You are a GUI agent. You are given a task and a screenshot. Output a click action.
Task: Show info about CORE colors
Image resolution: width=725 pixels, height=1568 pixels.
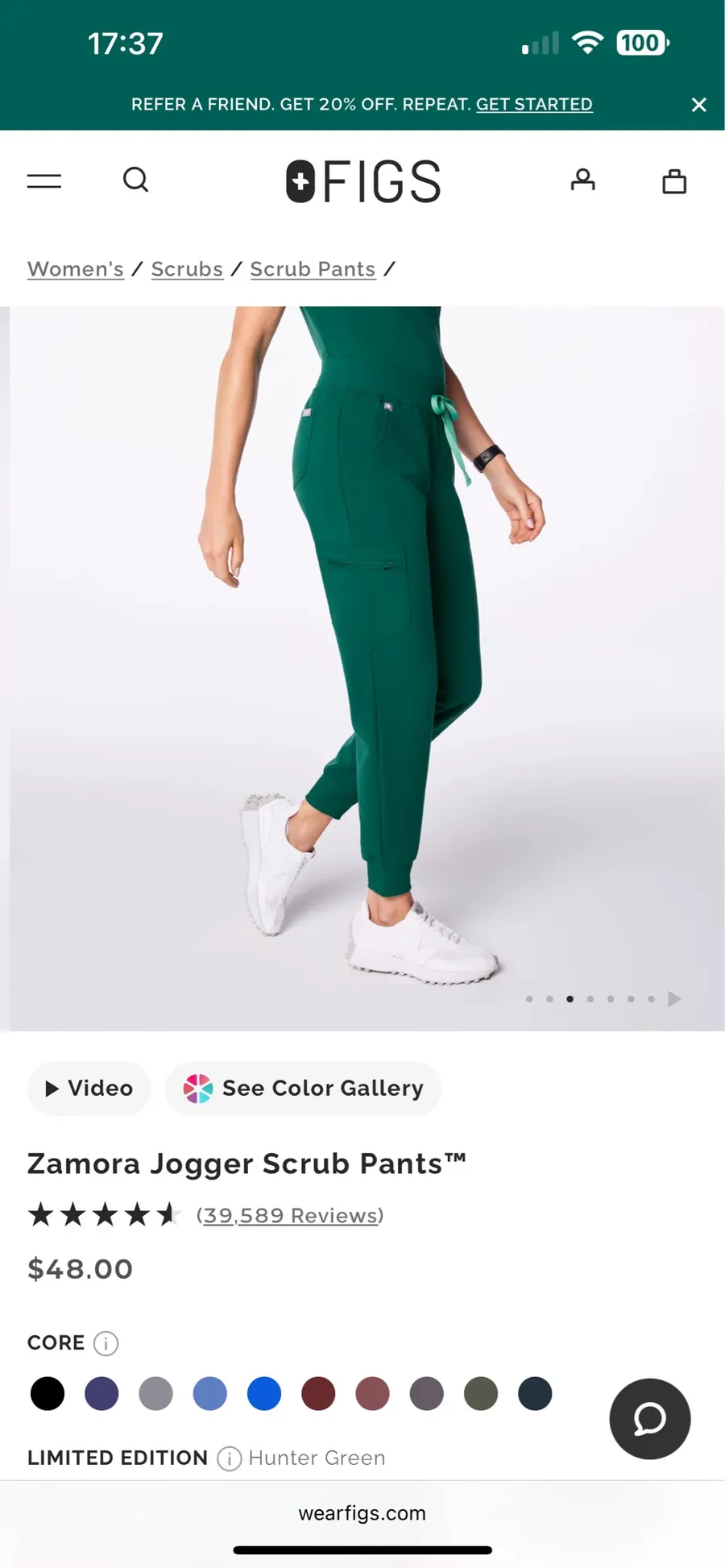pyautogui.click(x=106, y=1343)
